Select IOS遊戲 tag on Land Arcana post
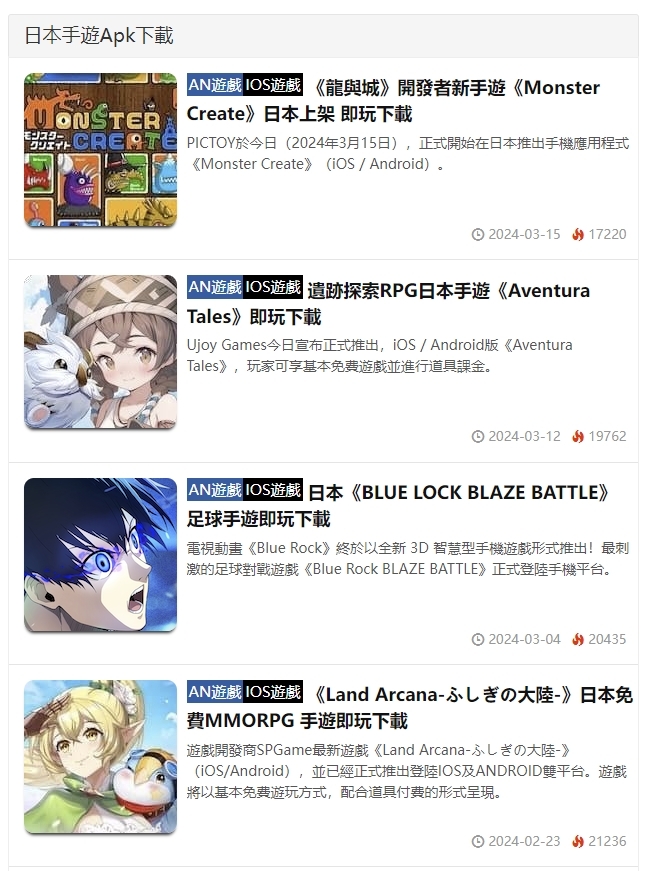651x871 pixels. [x=273, y=692]
